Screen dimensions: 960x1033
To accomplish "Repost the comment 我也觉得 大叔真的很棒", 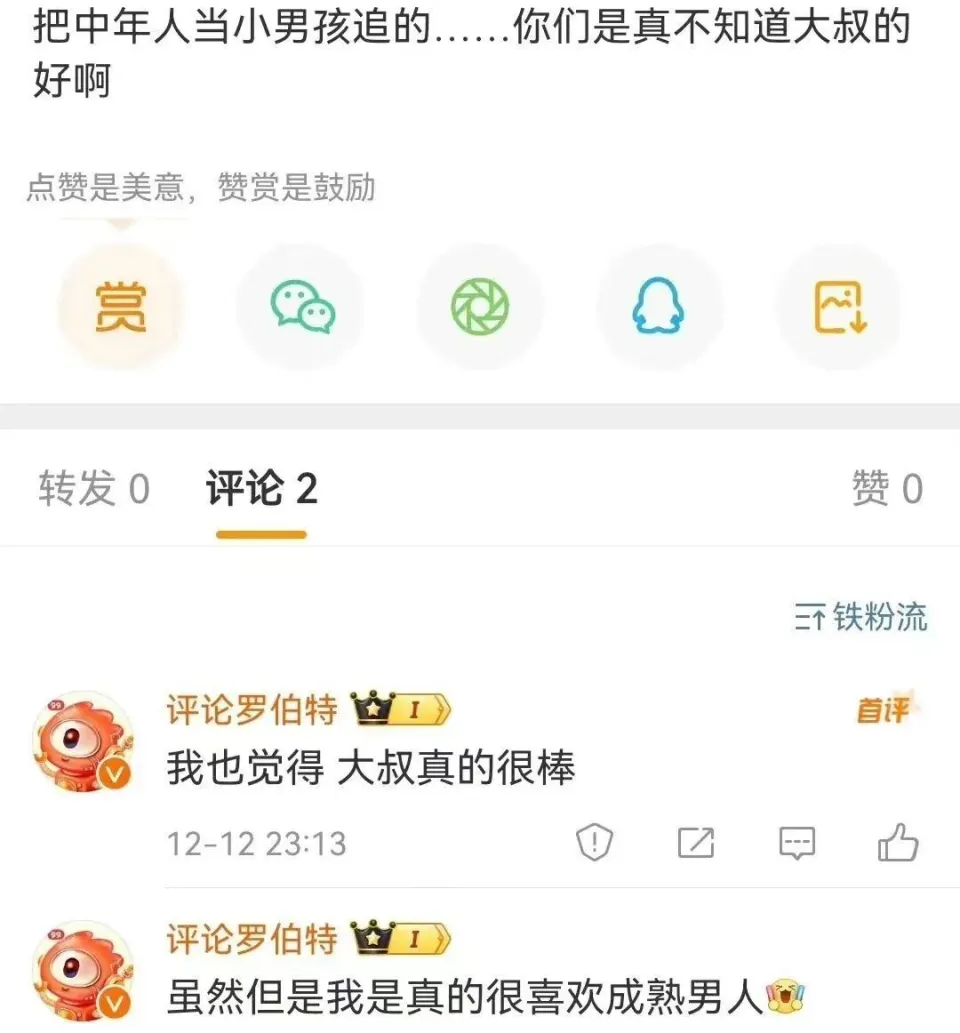I will [x=696, y=843].
